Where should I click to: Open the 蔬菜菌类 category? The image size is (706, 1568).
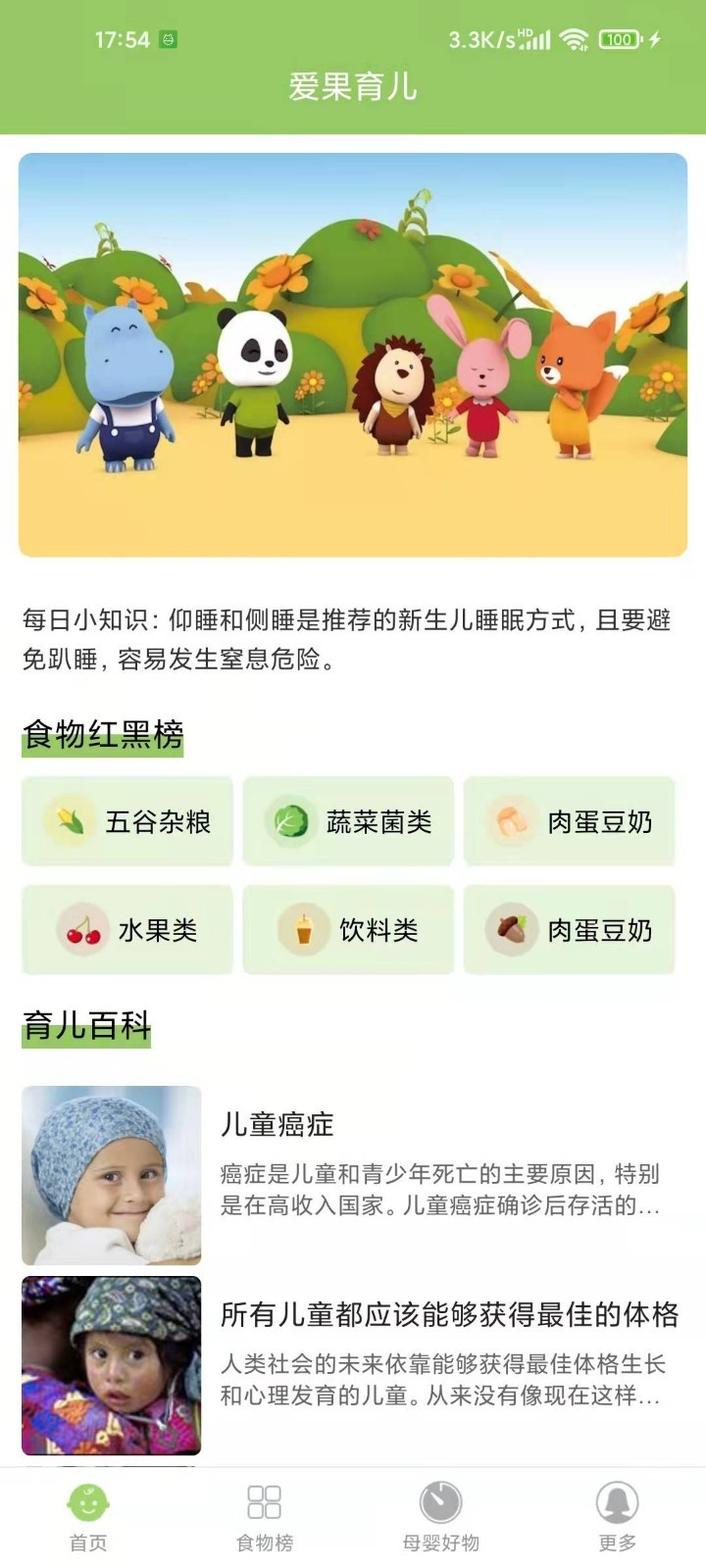click(x=348, y=821)
